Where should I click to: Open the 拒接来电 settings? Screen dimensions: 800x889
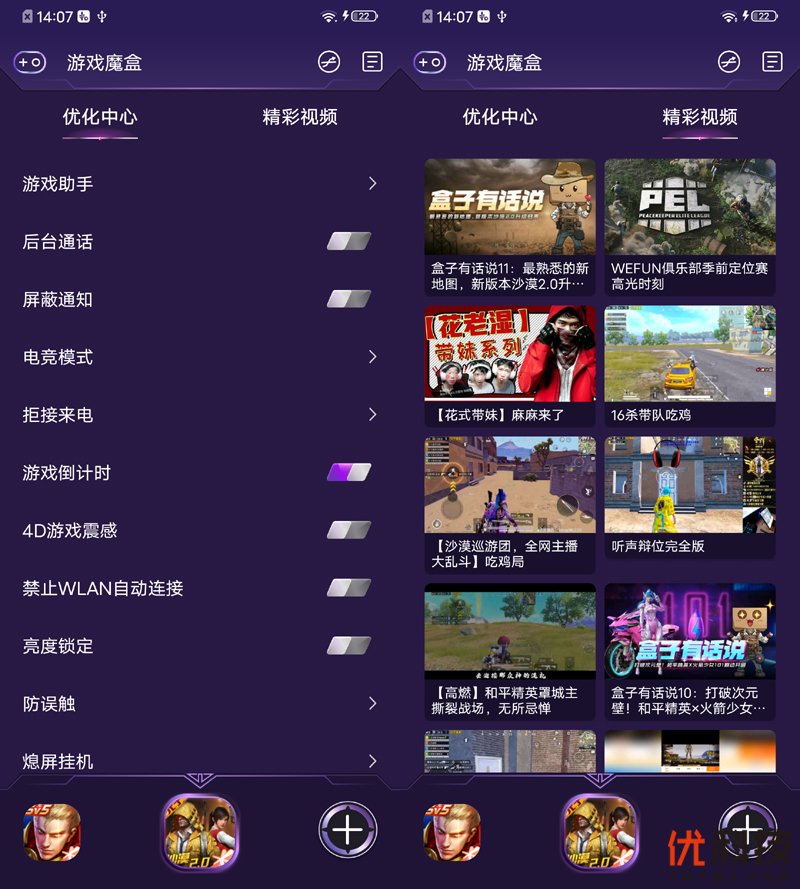[x=200, y=415]
